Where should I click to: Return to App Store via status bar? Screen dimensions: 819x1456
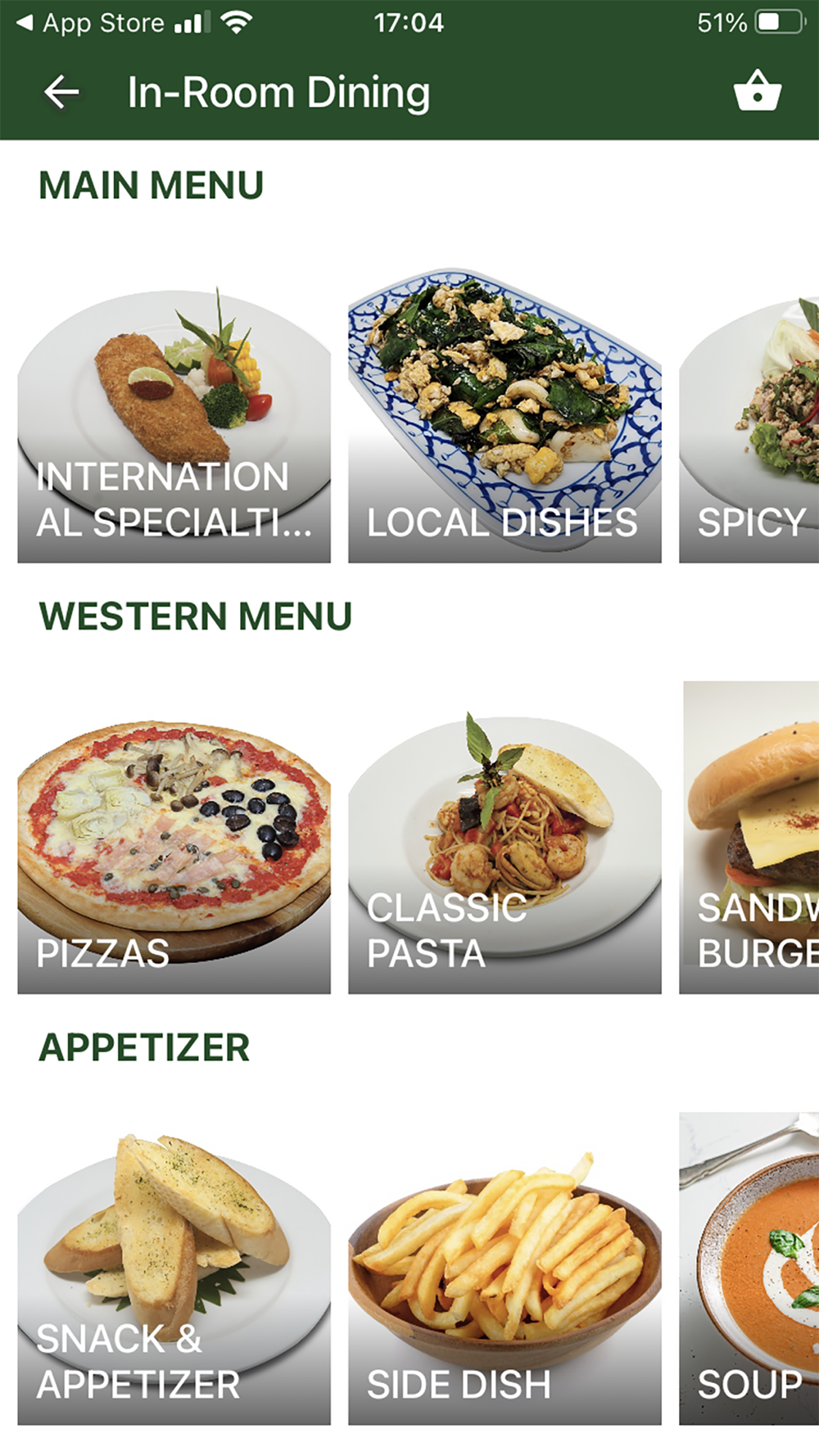91,23
